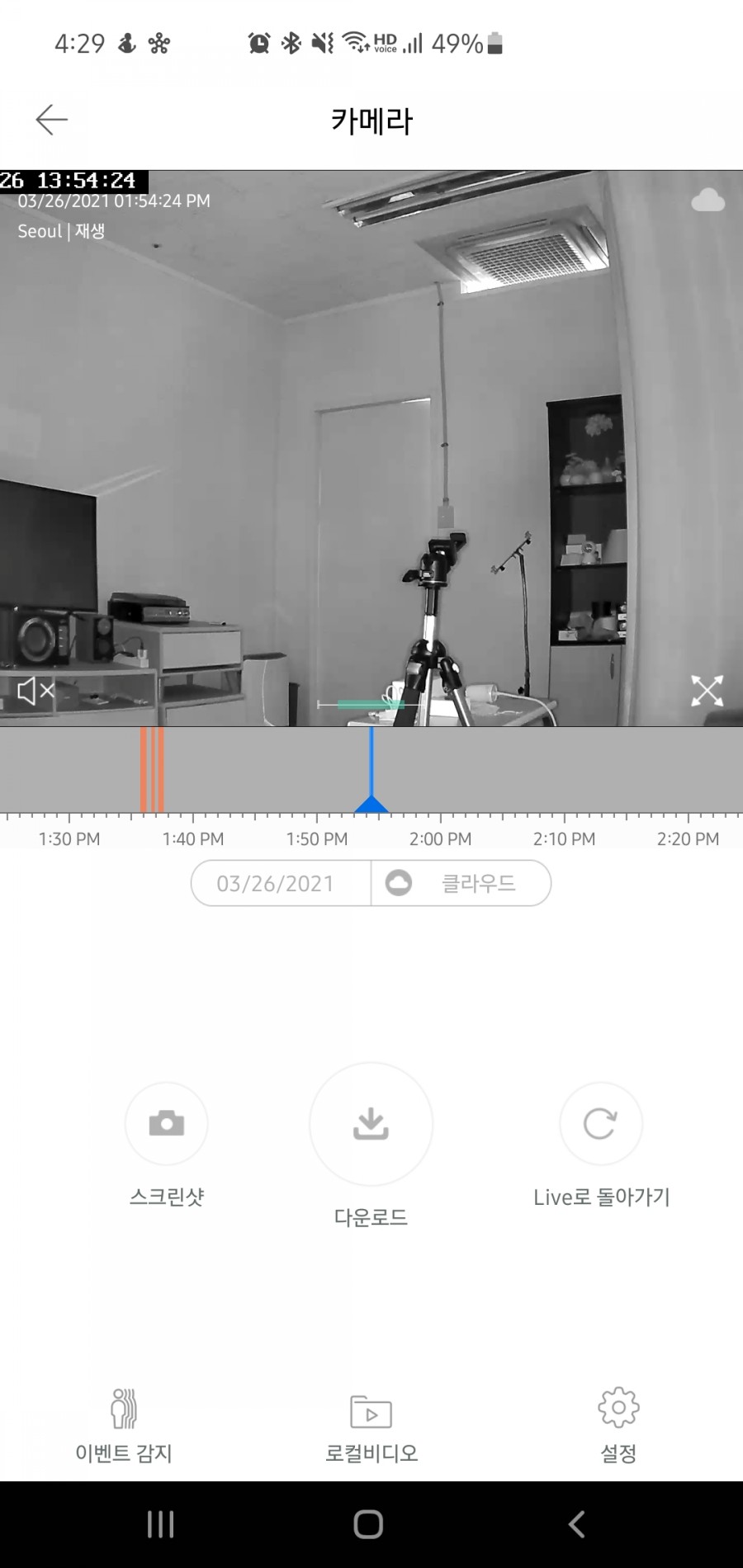This screenshot has width=743, height=1568.
Task: Tap the system home button
Action: pos(368,1524)
